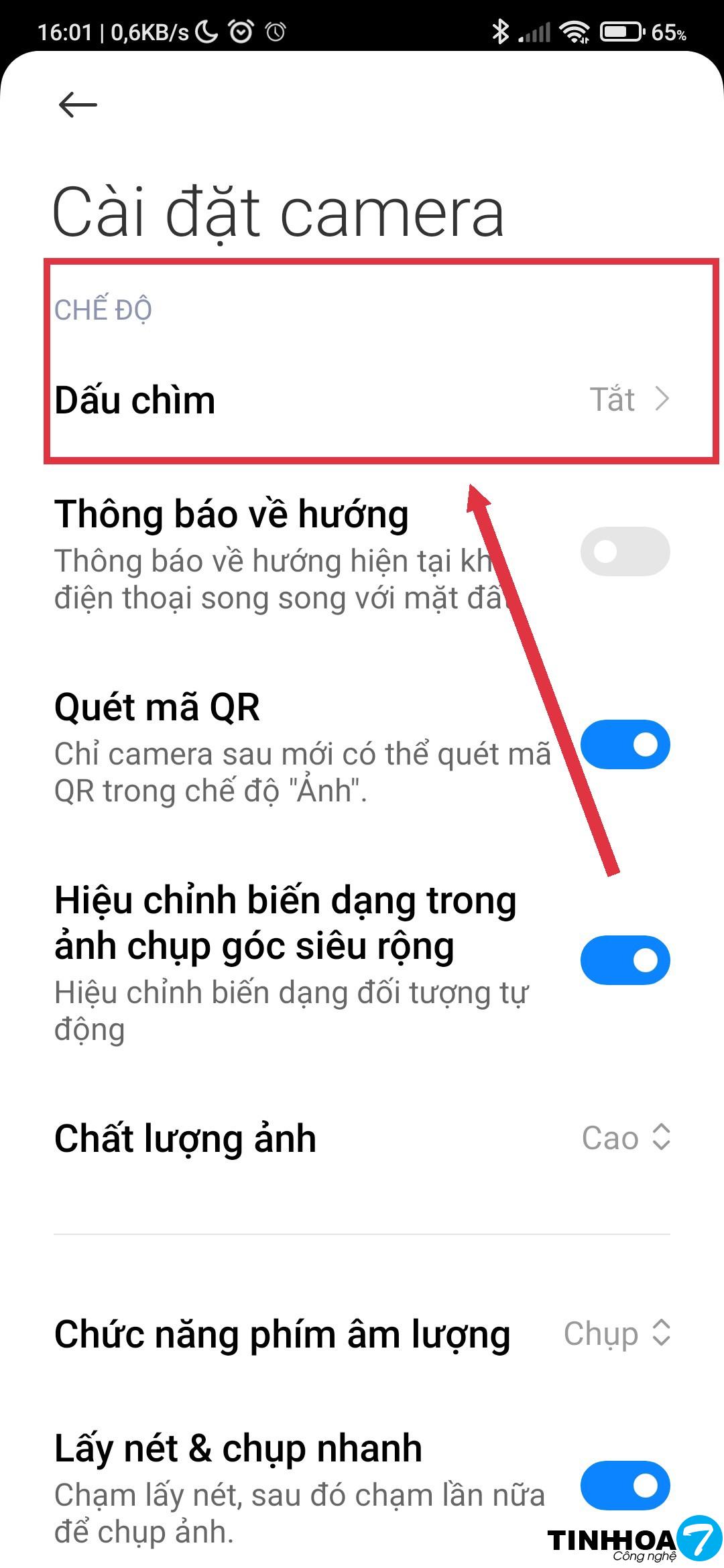The width and height of the screenshot is (724, 1568).
Task: Disable Hiệu chỉnh biến dạng góc siêu rộng
Action: coord(625,960)
